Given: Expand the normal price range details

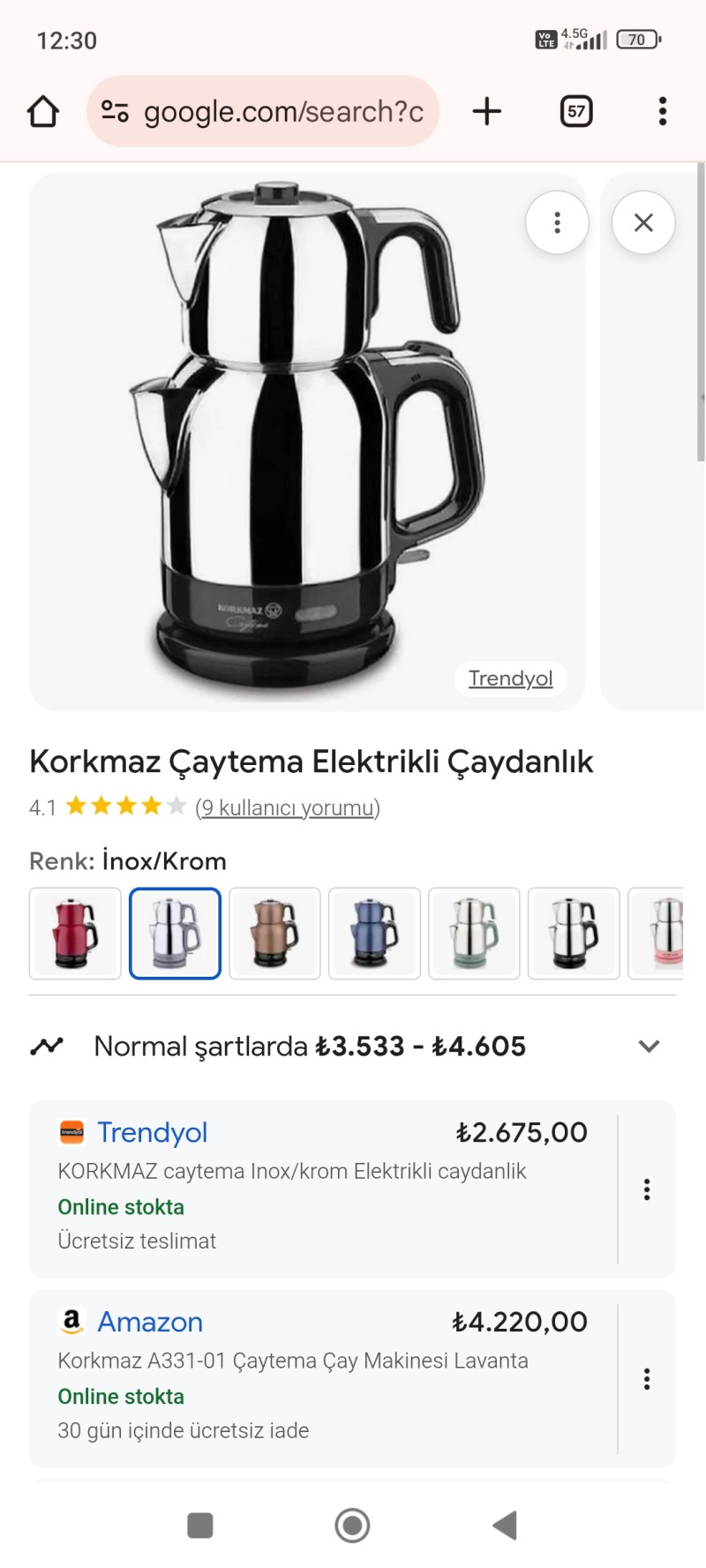Looking at the screenshot, I should (x=649, y=1046).
